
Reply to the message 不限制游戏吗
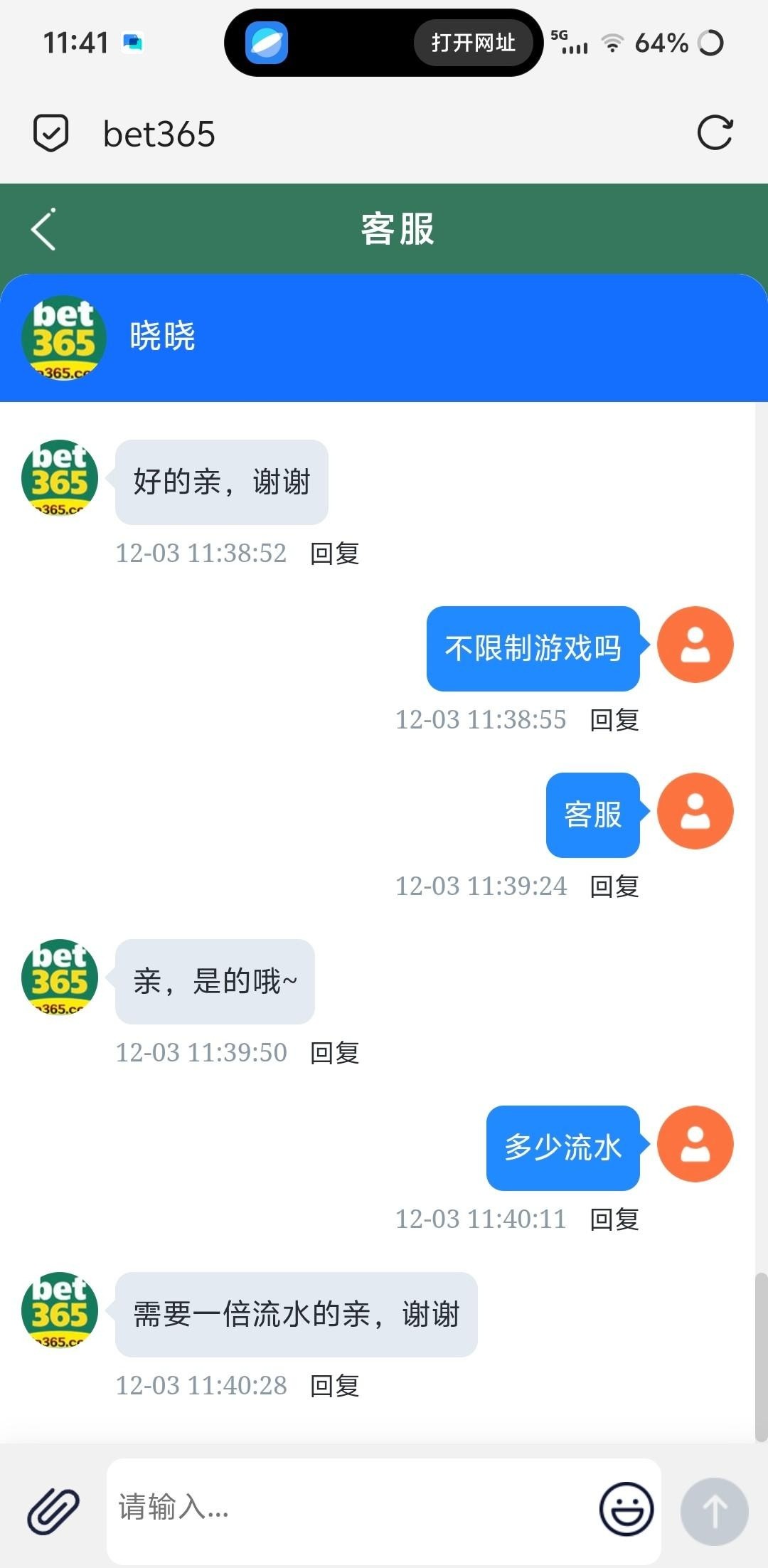[x=614, y=720]
